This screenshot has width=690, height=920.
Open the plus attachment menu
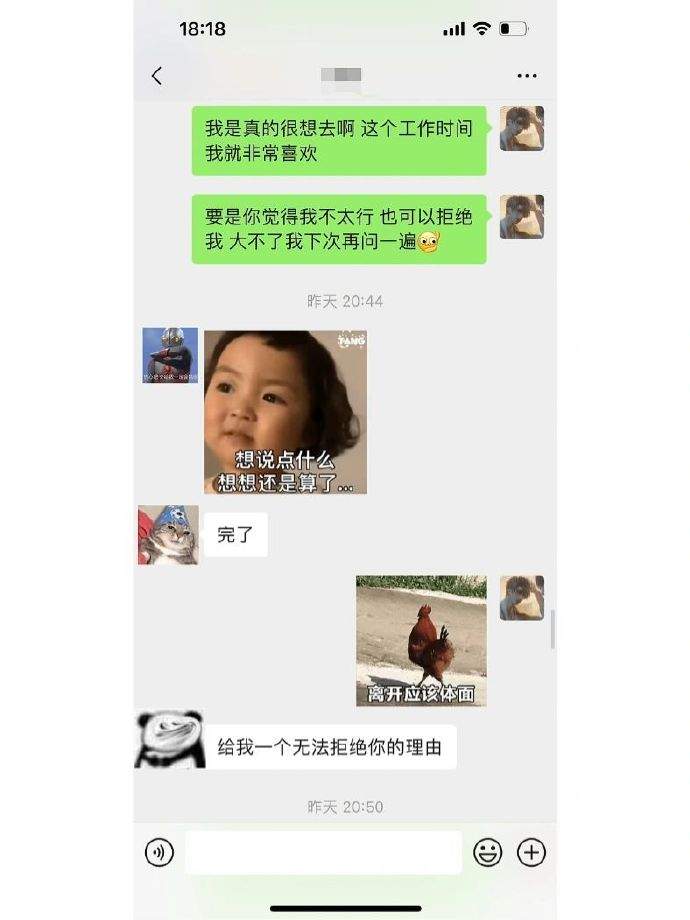[x=531, y=852]
